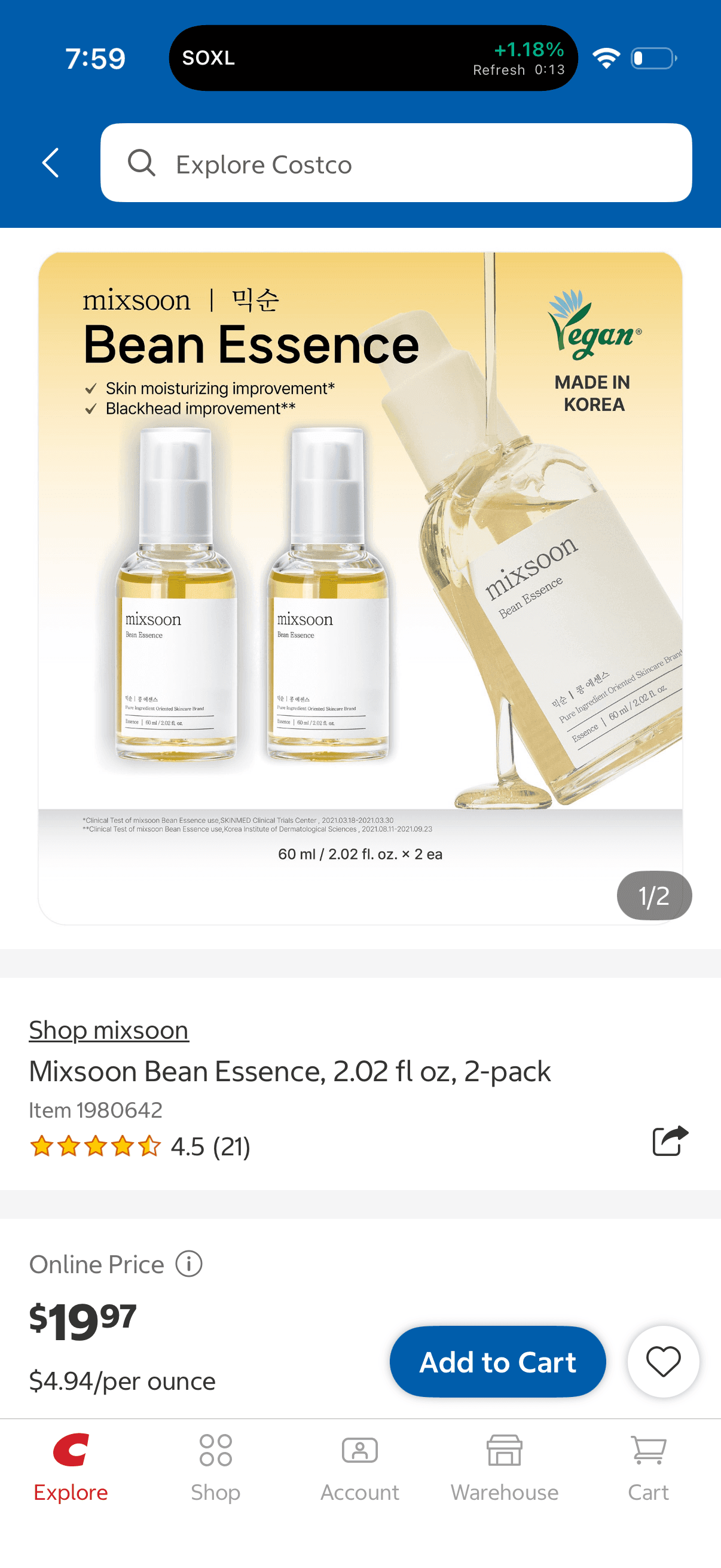Share this product
The image size is (721, 1568).
tap(671, 1140)
